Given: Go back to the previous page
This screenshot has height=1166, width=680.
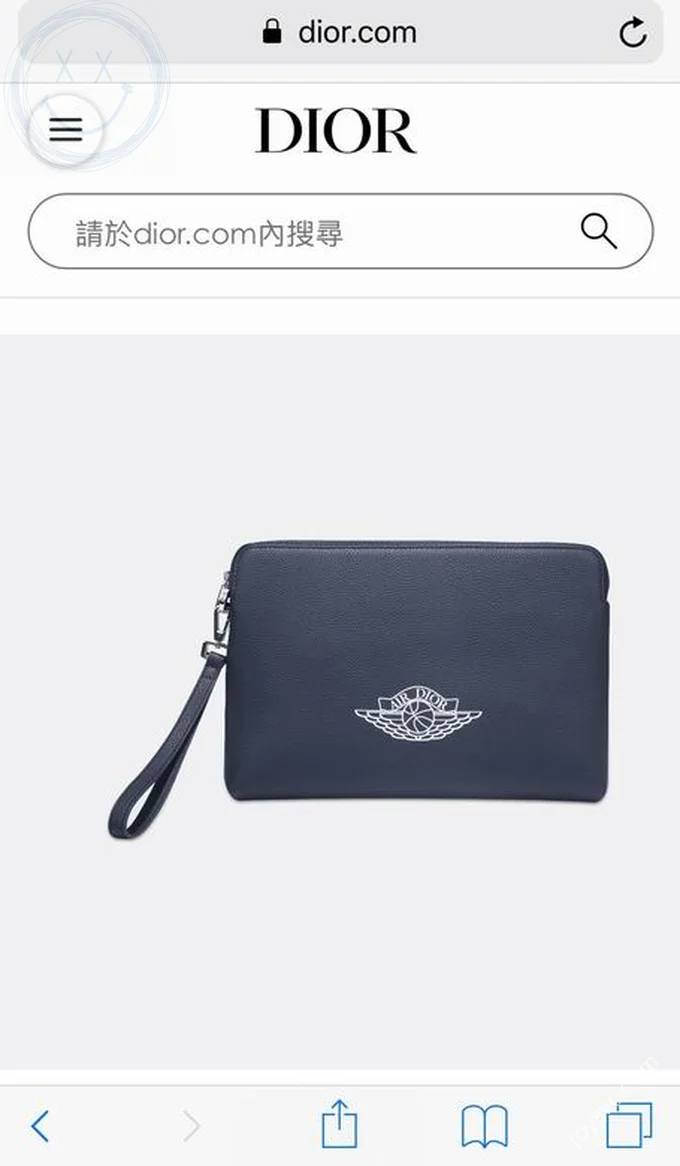Looking at the screenshot, I should tap(40, 1126).
